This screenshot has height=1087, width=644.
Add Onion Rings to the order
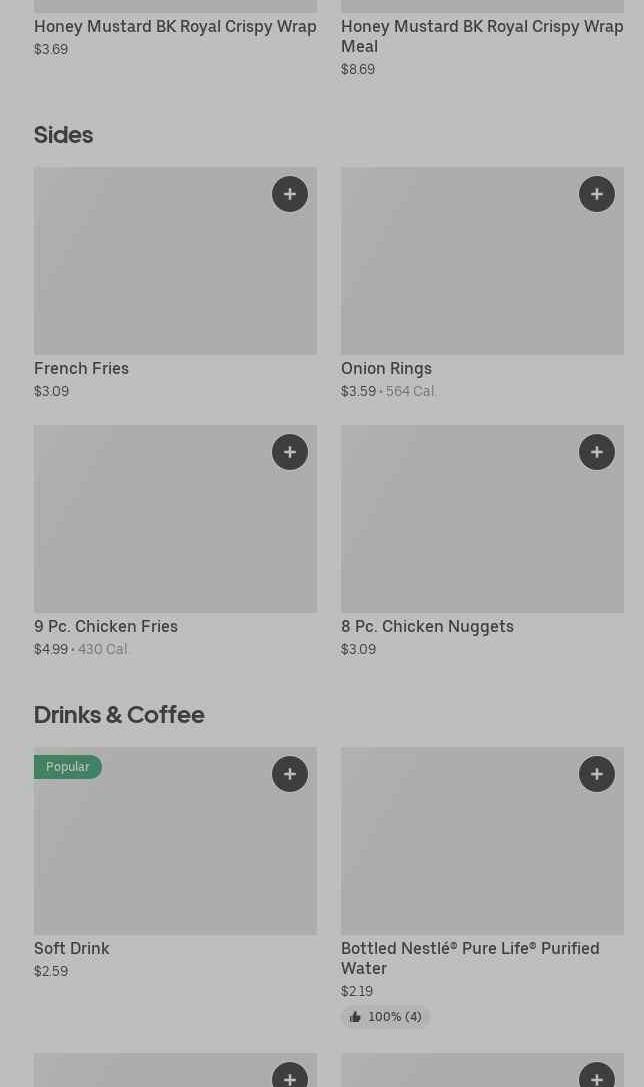pyautogui.click(x=597, y=194)
